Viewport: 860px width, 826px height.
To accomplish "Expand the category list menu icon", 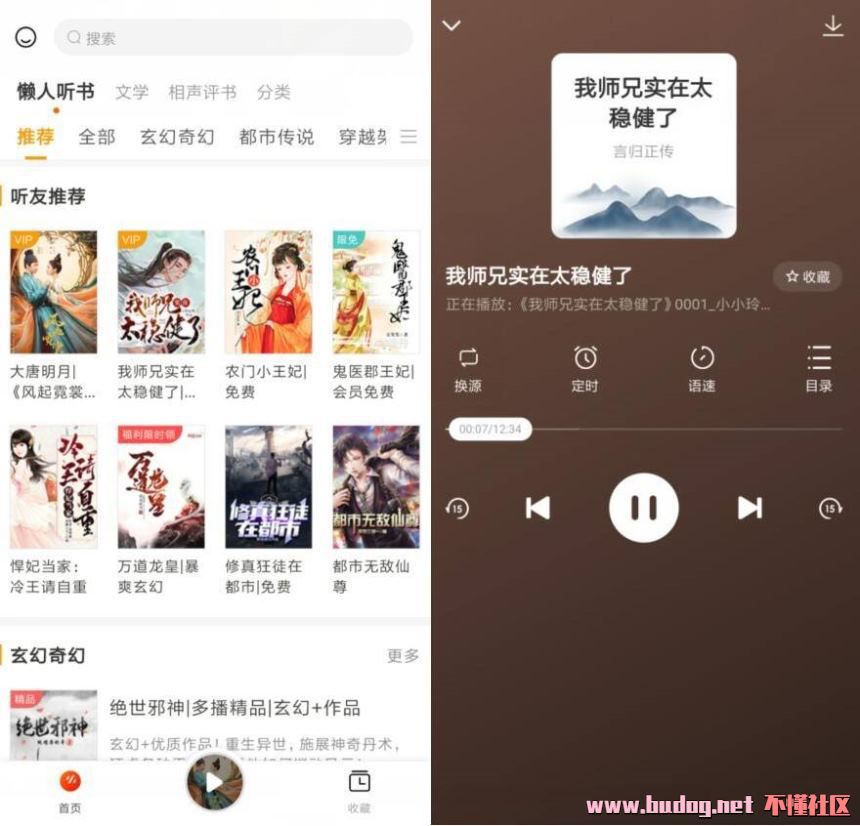I will pyautogui.click(x=408, y=137).
